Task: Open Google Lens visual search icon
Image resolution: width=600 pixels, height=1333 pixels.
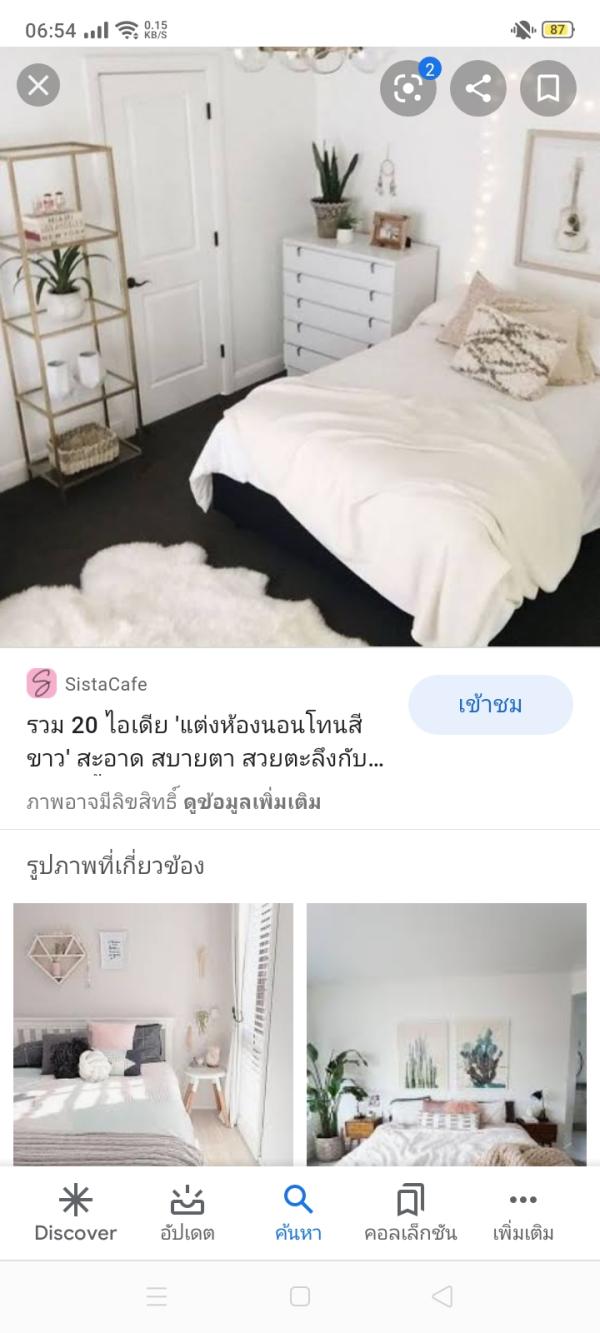Action: tap(408, 89)
